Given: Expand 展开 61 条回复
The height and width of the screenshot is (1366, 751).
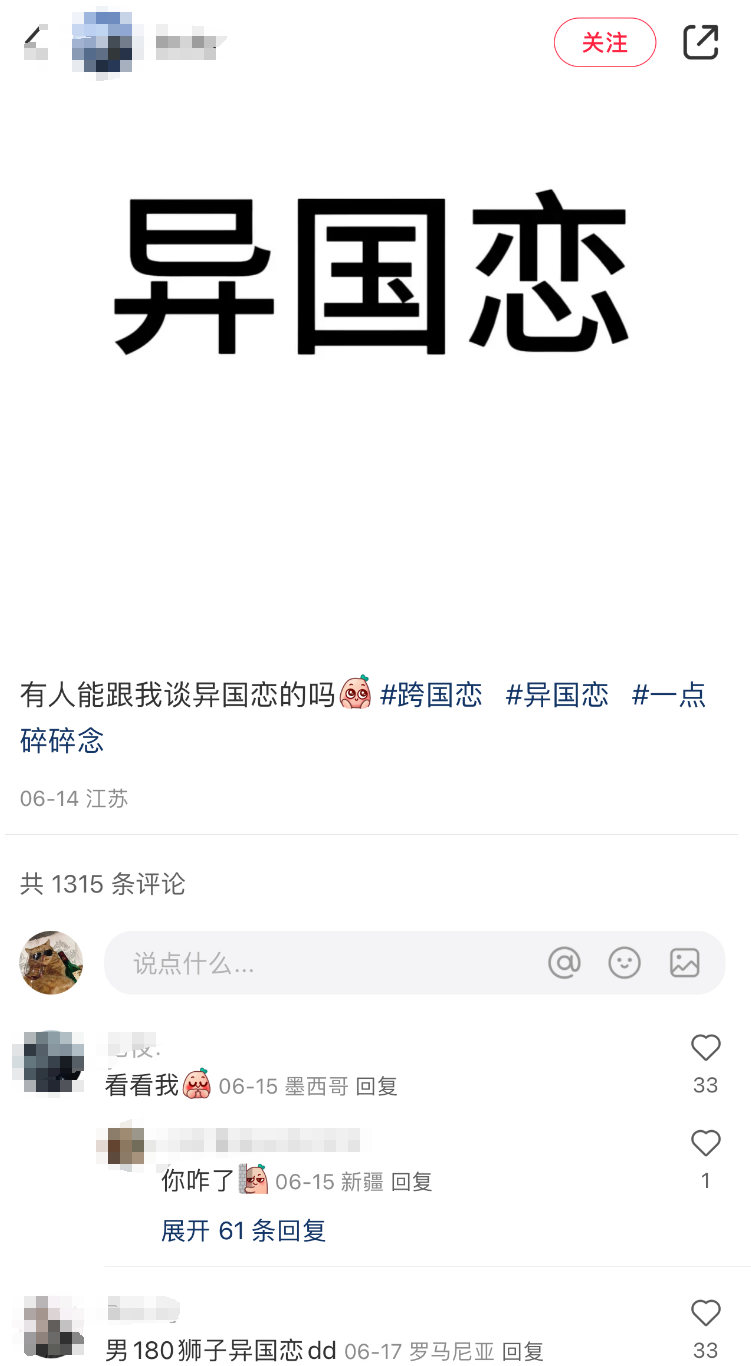Looking at the screenshot, I should pyautogui.click(x=244, y=1231).
